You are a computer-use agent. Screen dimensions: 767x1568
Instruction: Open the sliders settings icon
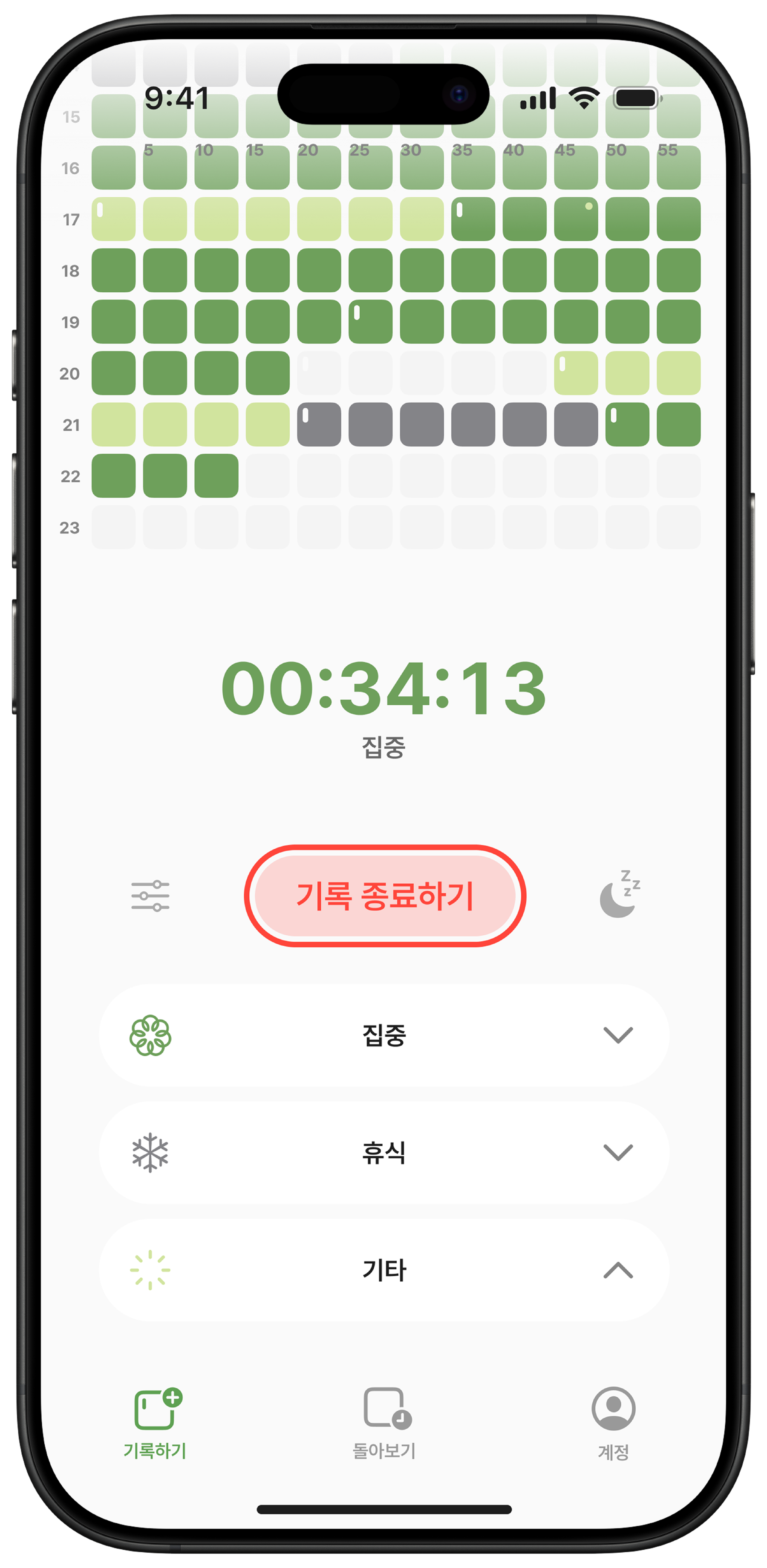[x=150, y=895]
